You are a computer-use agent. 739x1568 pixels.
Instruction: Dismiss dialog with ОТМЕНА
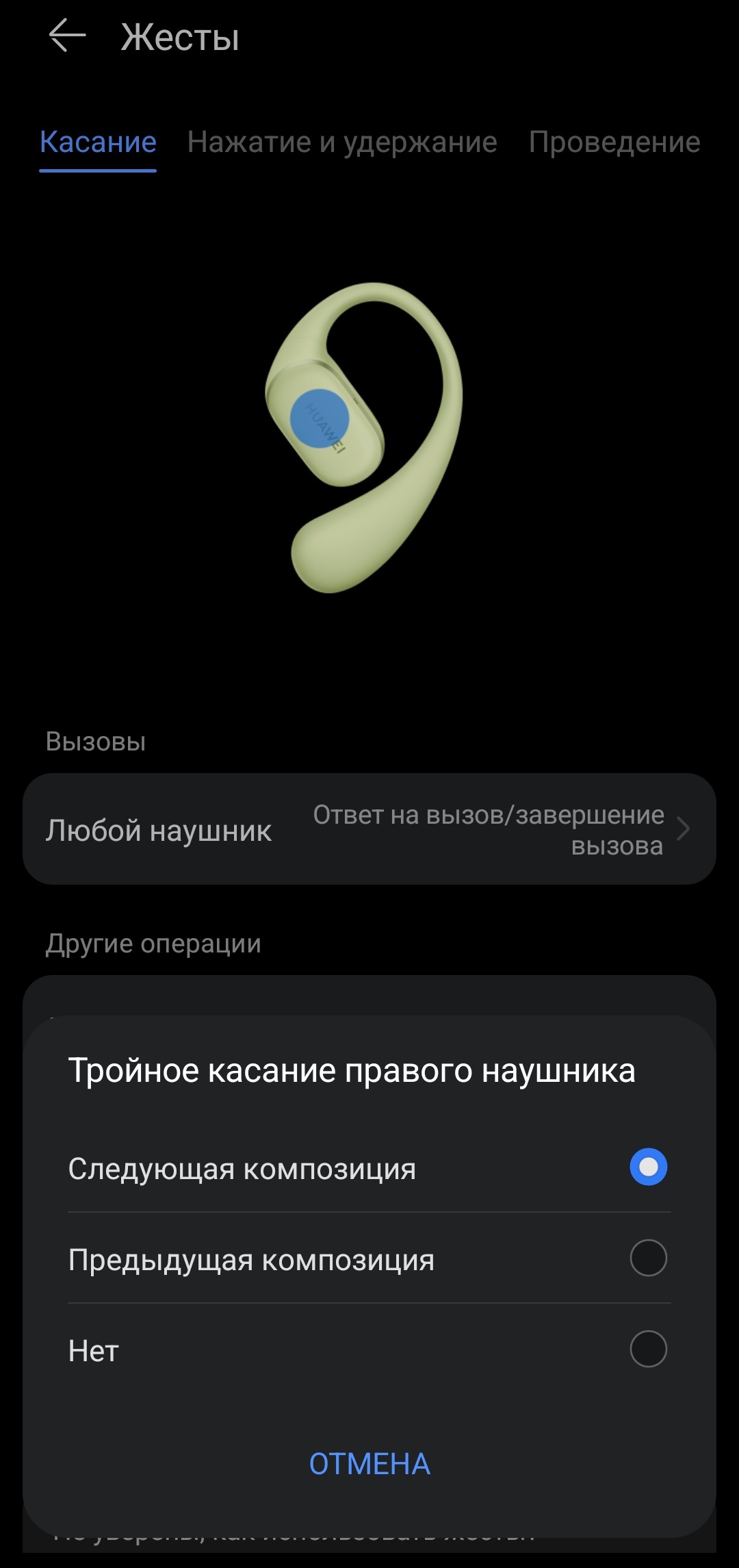369,1464
